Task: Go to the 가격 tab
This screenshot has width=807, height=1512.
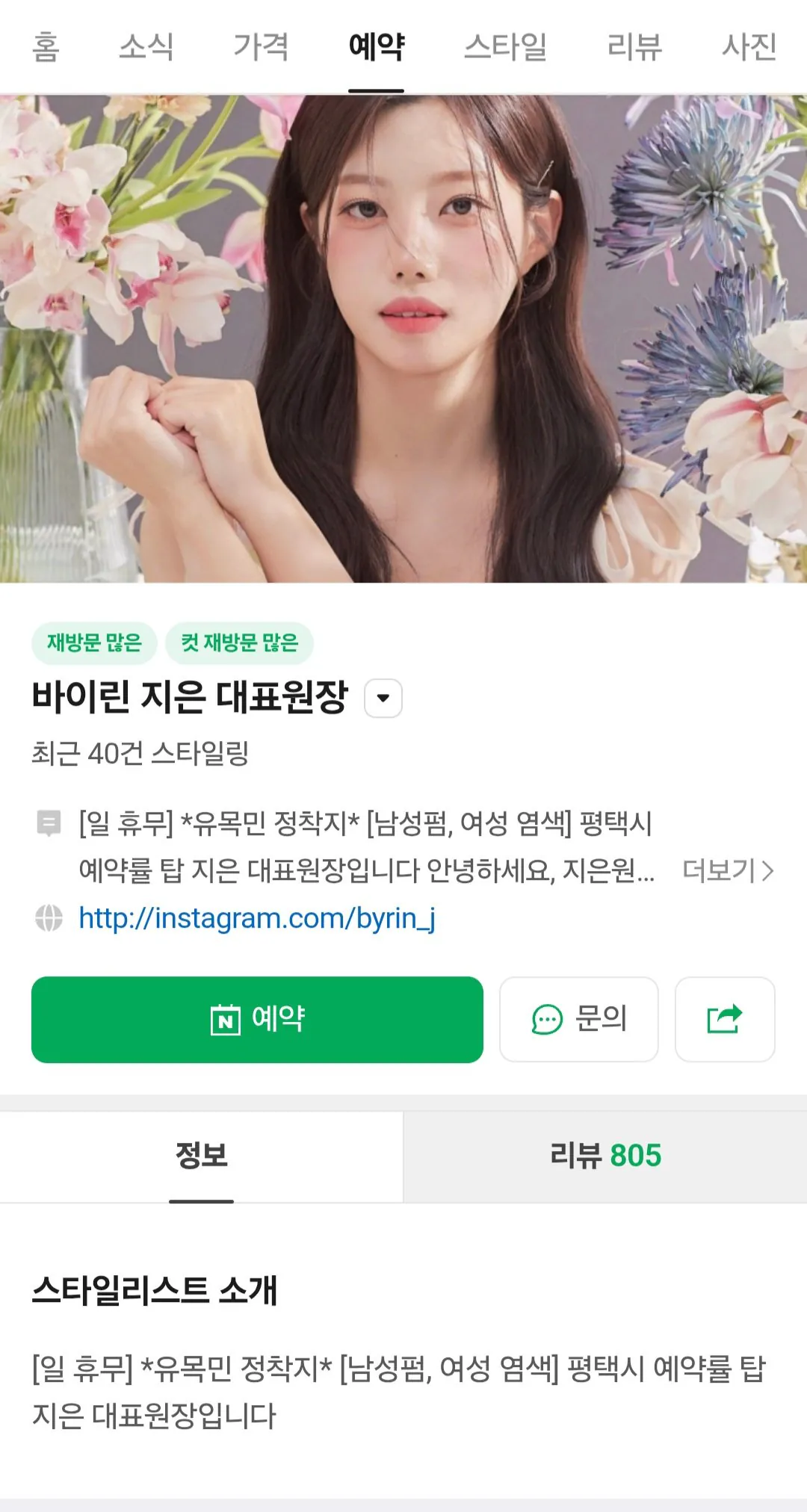Action: pos(261,46)
